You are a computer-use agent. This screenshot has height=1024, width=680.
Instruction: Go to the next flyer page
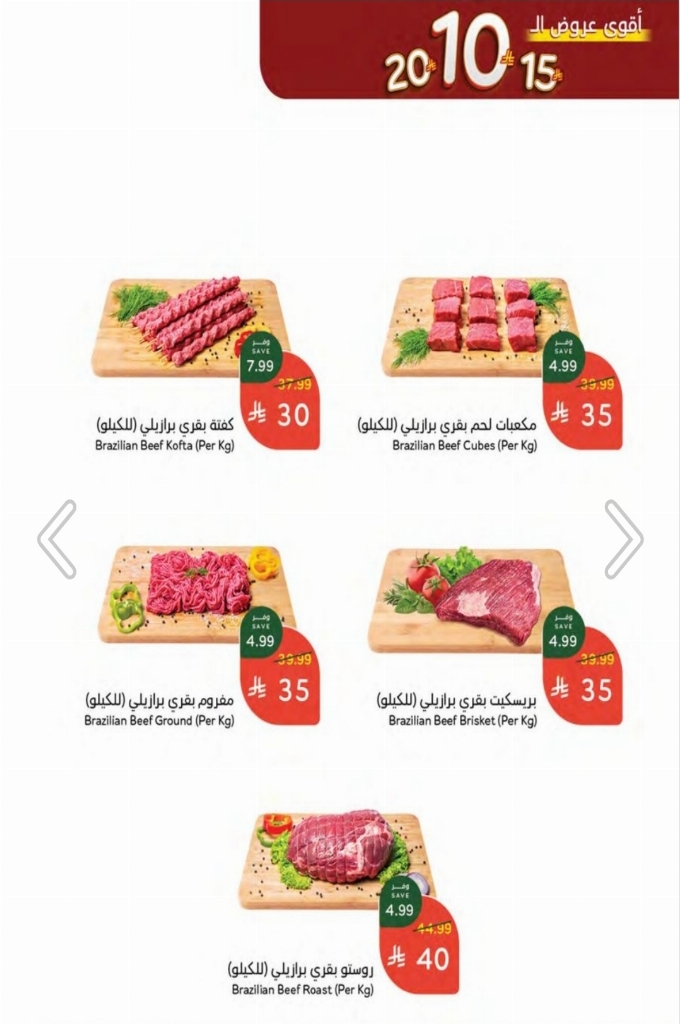coord(622,539)
